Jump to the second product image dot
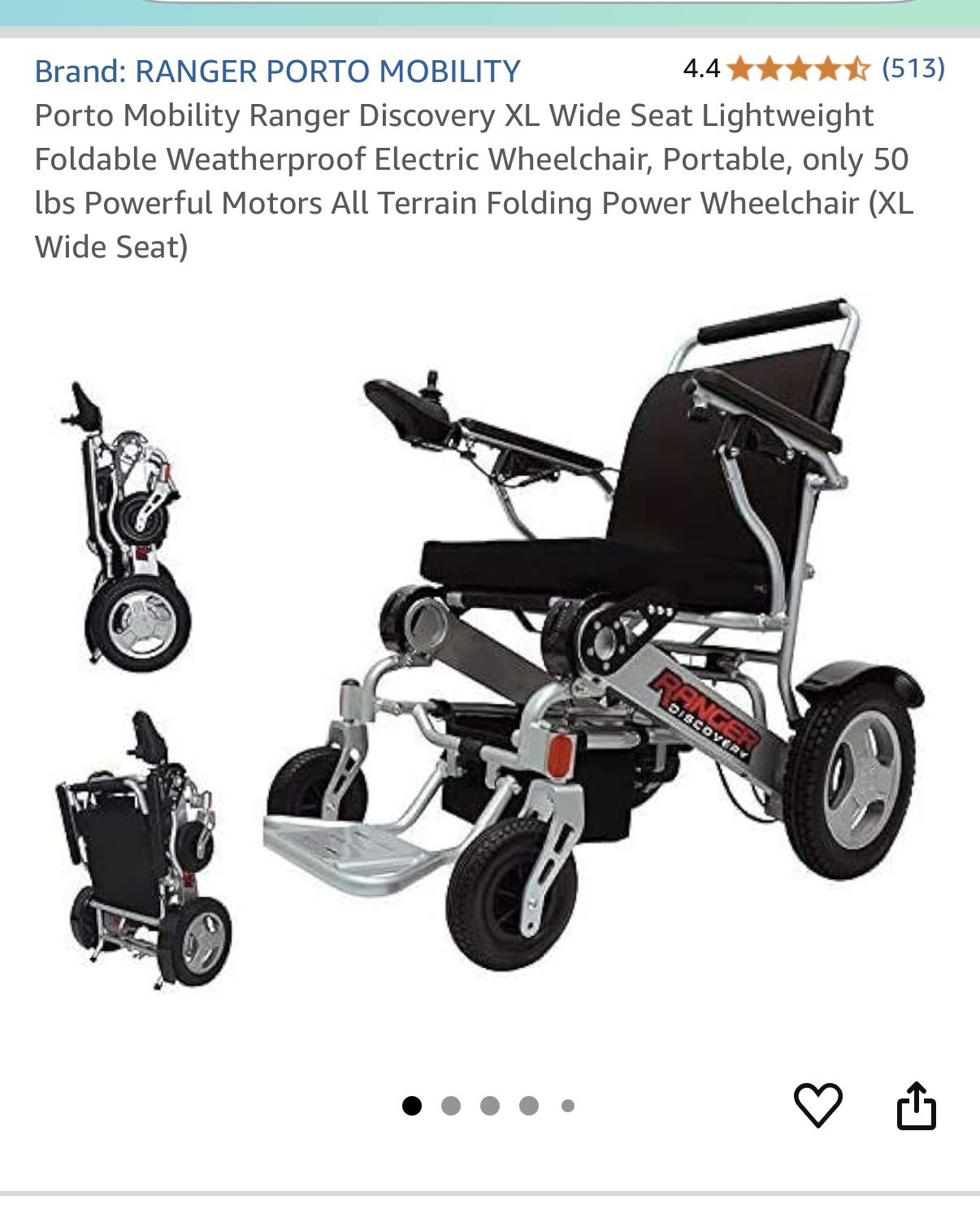980x1209 pixels. (451, 1106)
